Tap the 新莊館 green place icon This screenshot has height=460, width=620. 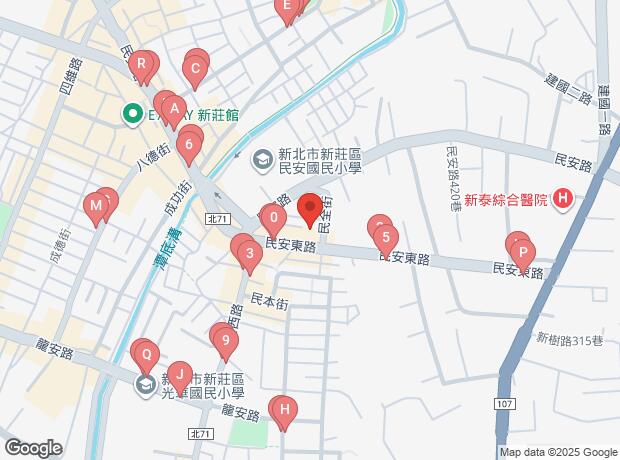point(131,115)
